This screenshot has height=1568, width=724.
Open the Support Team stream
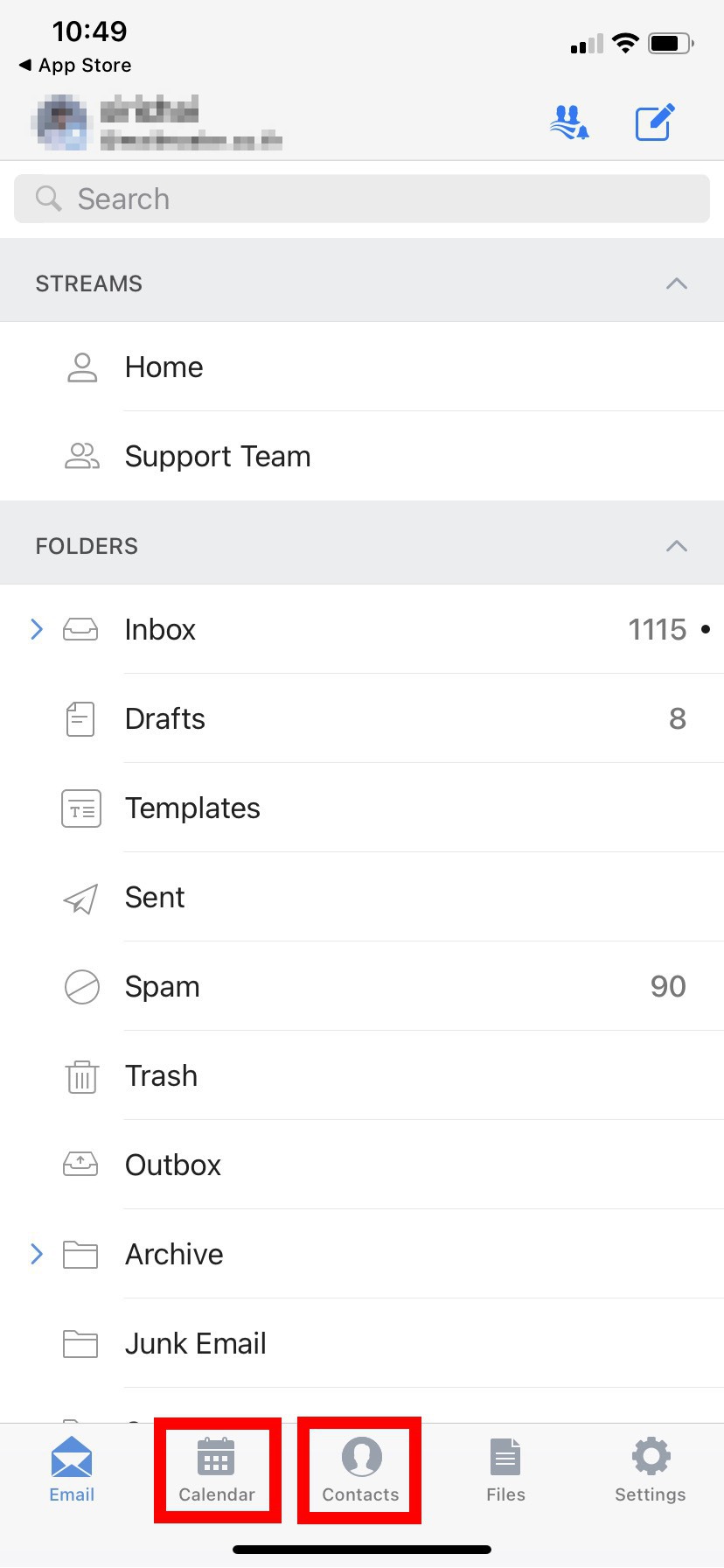pos(218,457)
